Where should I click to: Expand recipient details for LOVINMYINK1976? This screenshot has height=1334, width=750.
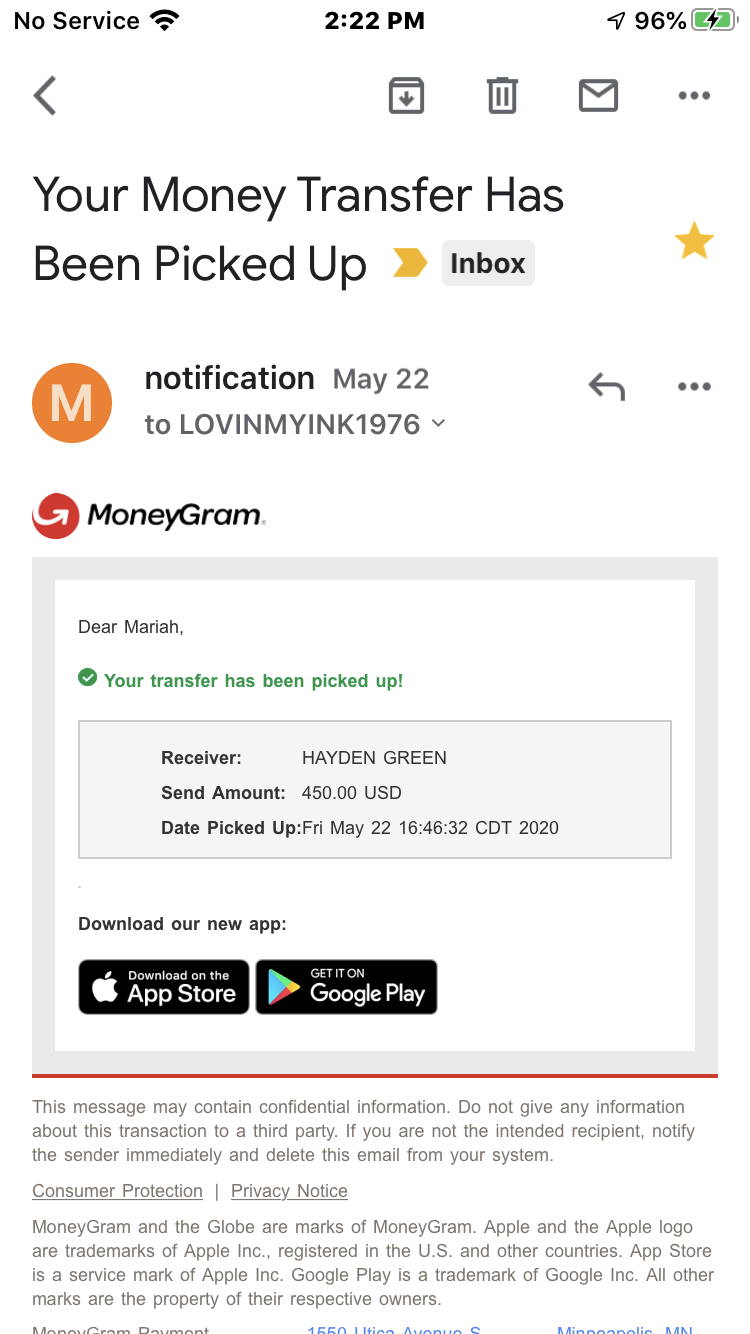point(437,424)
